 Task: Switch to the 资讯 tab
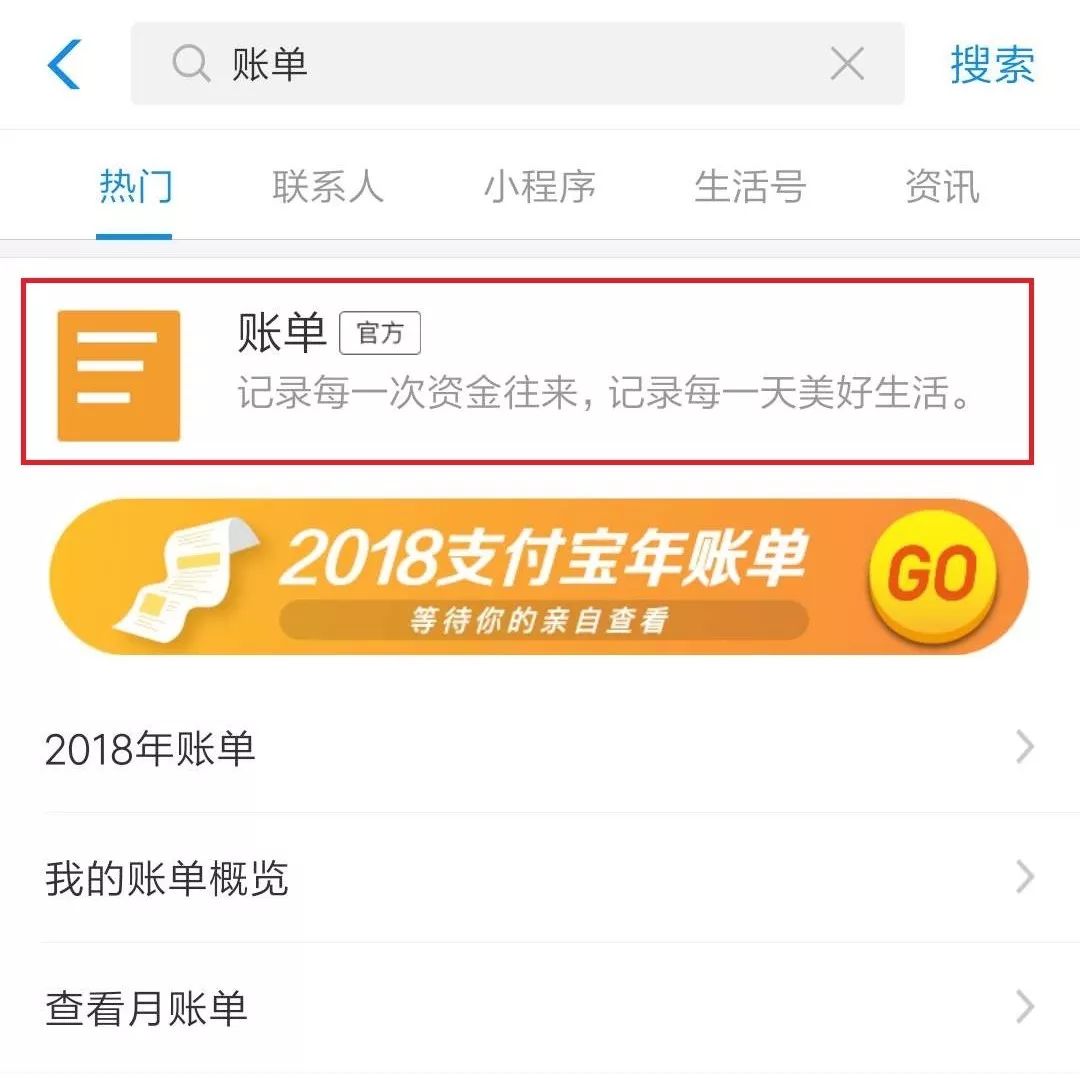[942, 187]
